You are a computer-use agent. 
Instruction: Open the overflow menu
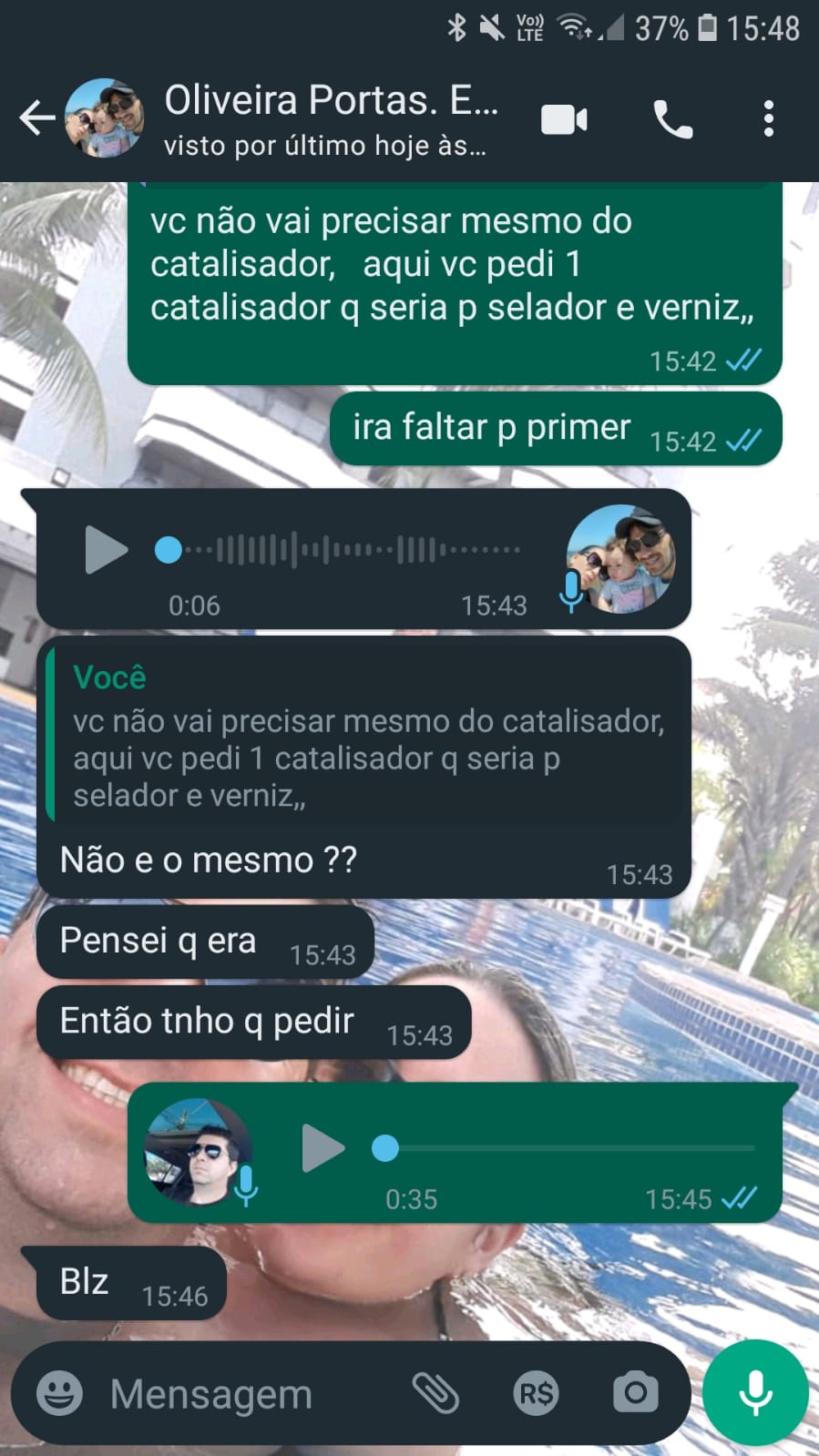coord(769,119)
